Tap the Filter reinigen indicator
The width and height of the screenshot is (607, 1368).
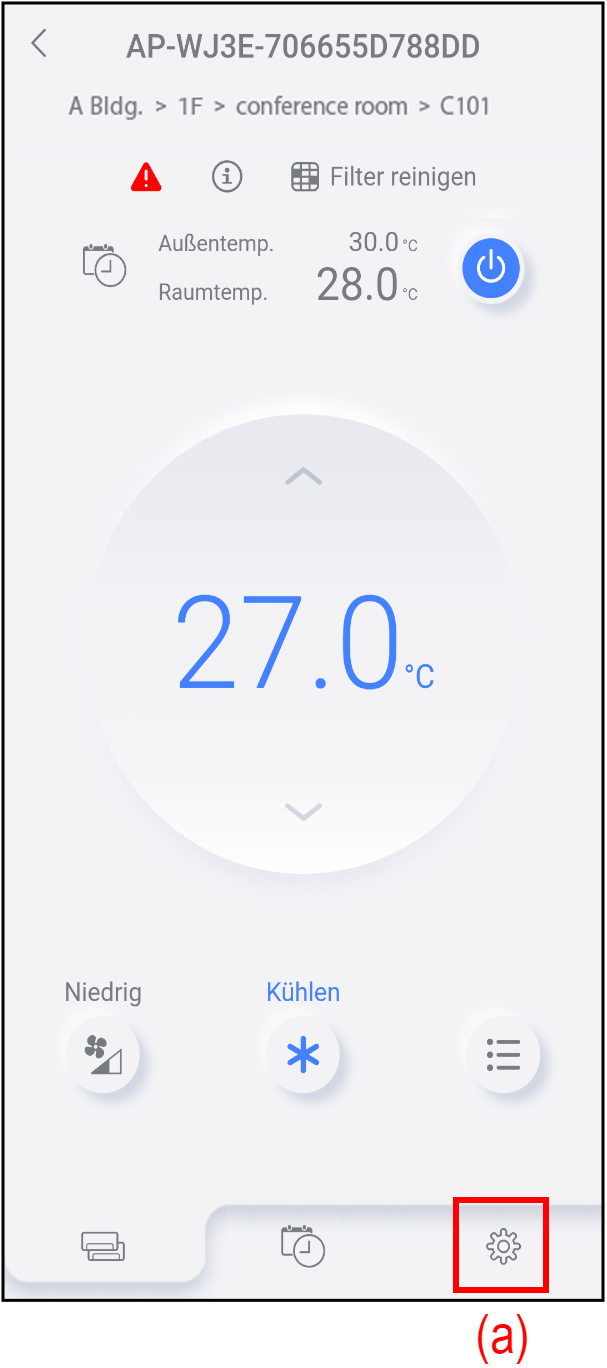(x=384, y=178)
